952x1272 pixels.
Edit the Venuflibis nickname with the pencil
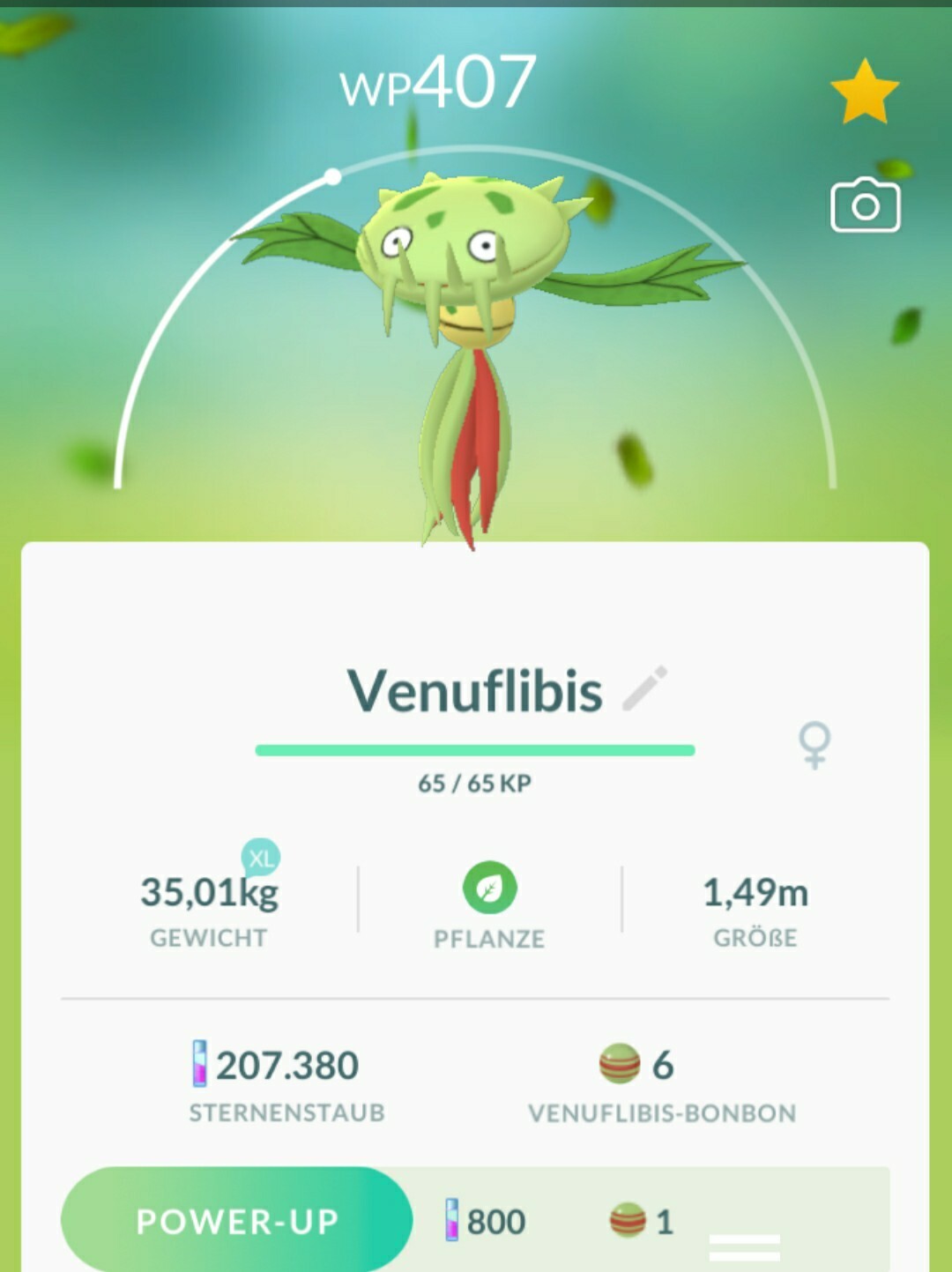coord(645,688)
